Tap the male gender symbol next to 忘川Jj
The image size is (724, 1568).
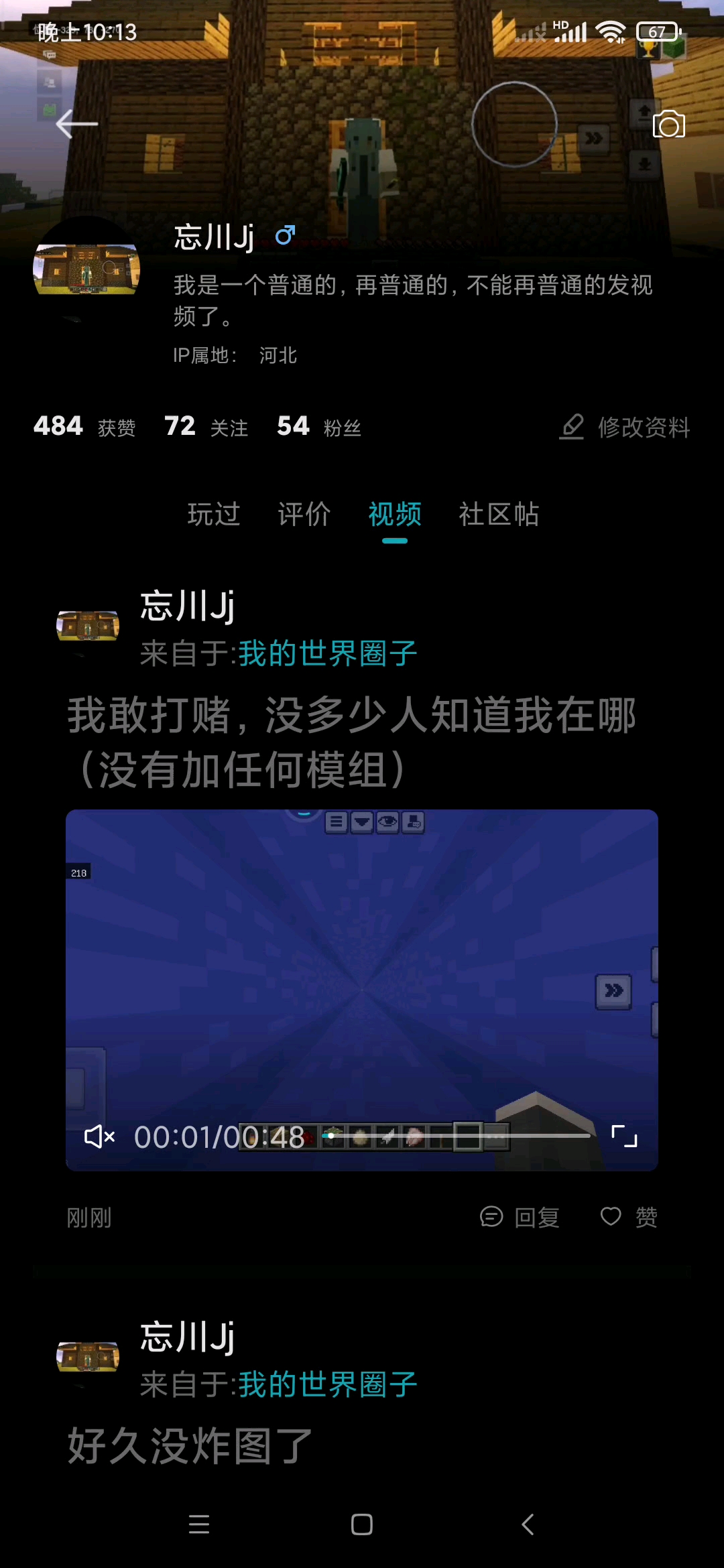point(284,236)
